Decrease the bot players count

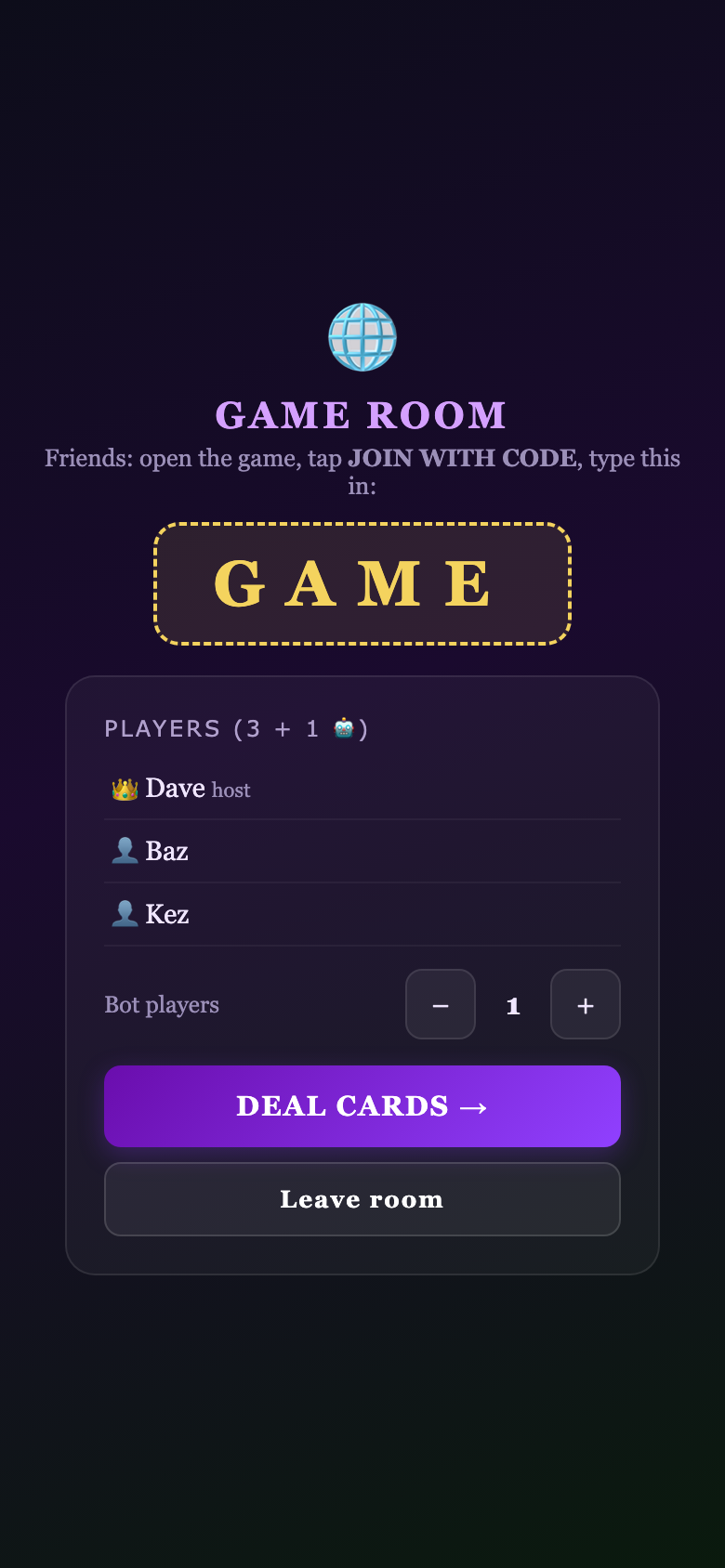[441, 1004]
